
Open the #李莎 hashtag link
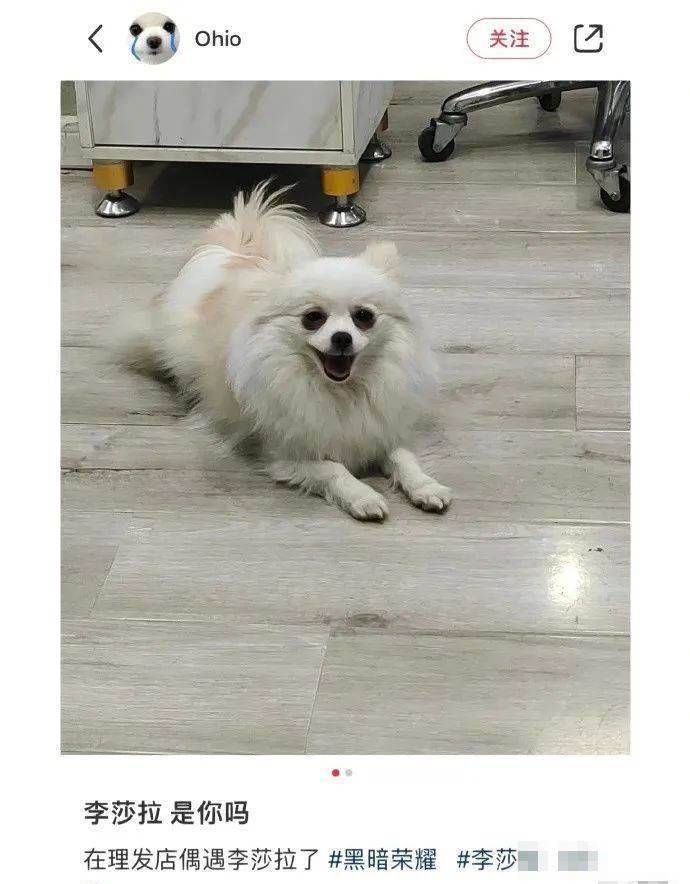[488, 858]
